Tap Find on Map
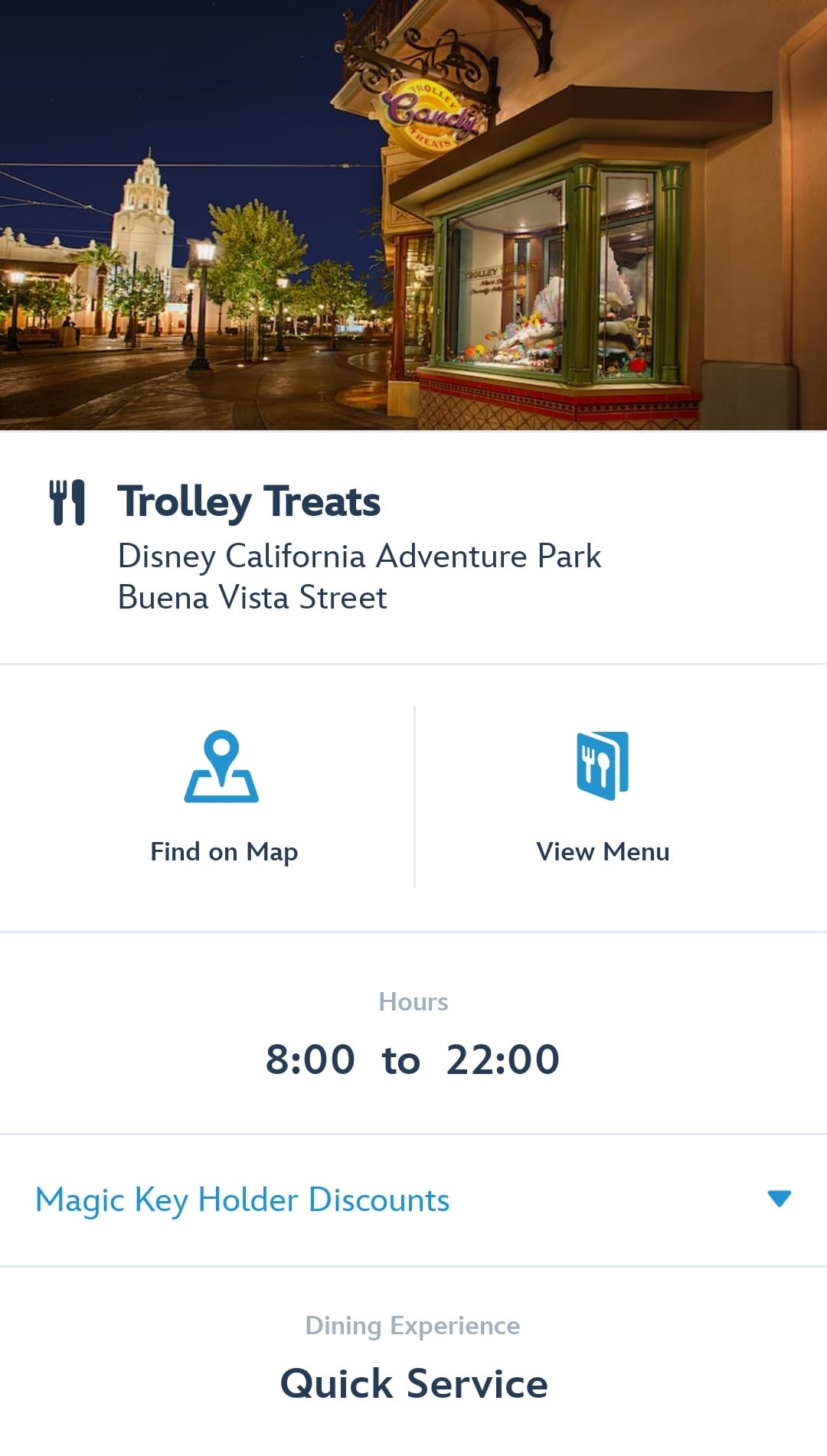This screenshot has height=1456, width=827. coord(222,796)
